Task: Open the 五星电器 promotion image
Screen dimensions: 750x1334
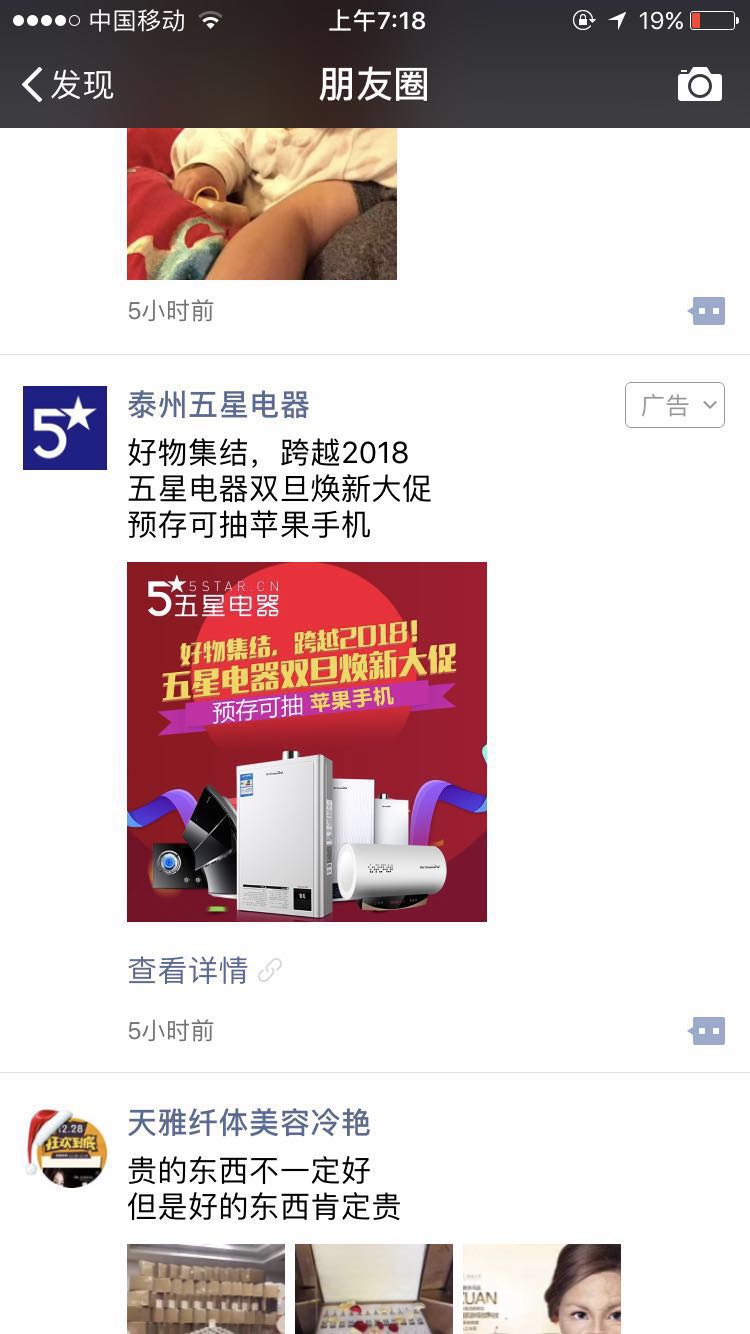Action: click(306, 741)
